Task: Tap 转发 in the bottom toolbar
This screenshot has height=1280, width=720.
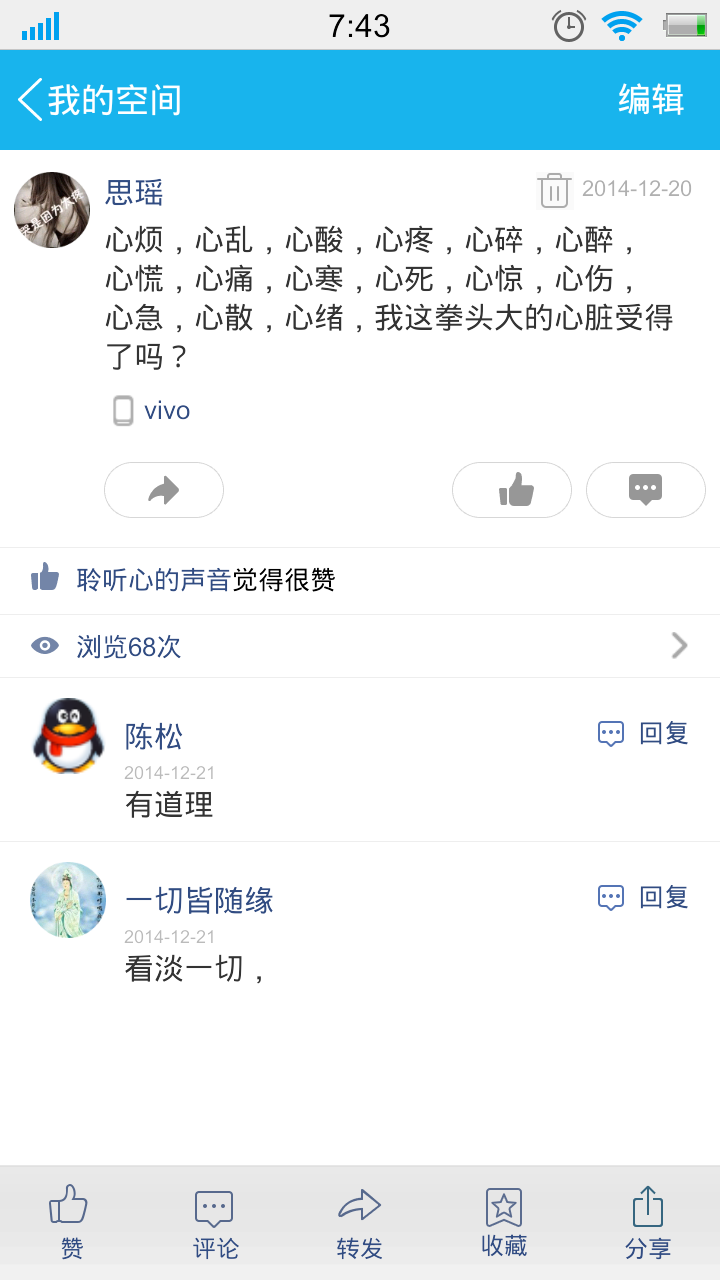Action: click(360, 1222)
